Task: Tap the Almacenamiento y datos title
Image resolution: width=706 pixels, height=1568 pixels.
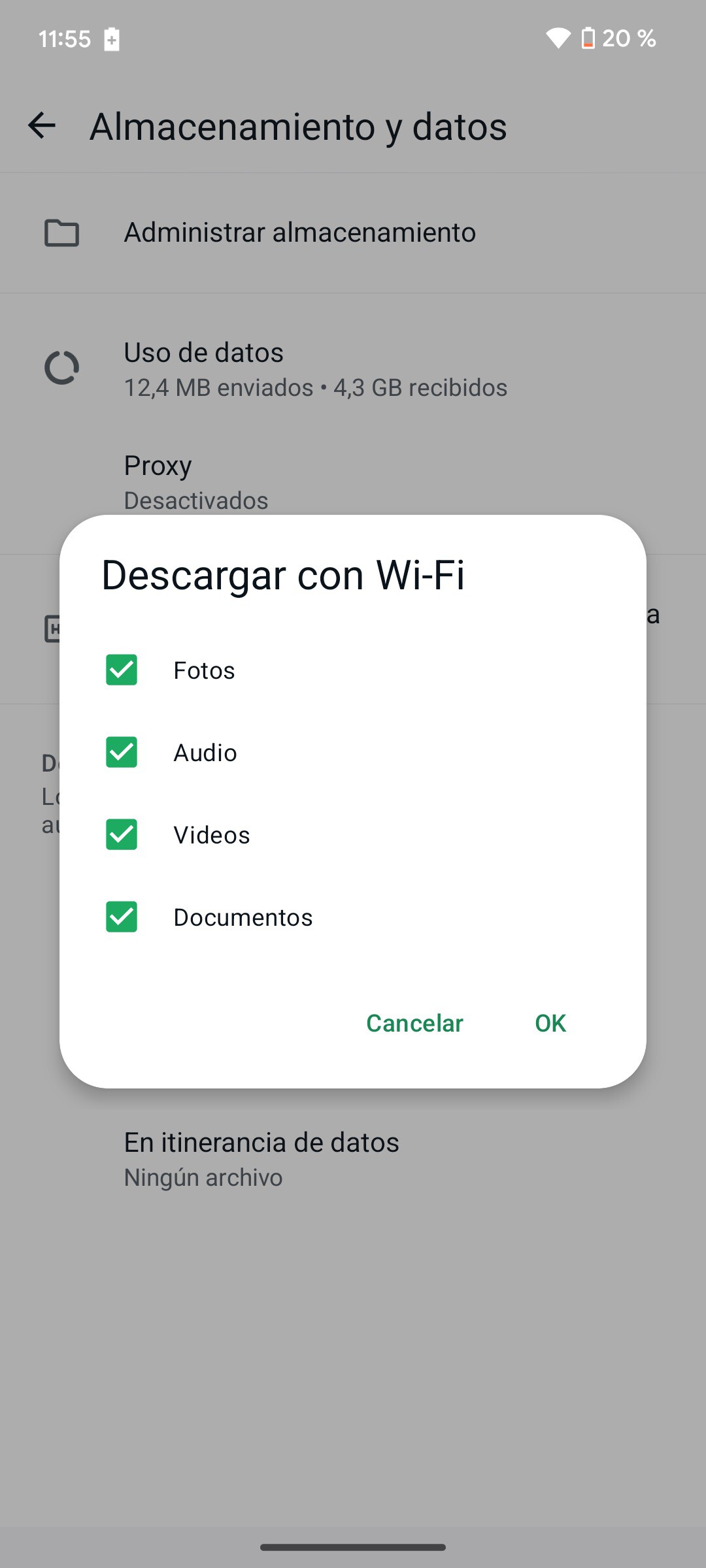Action: click(298, 127)
